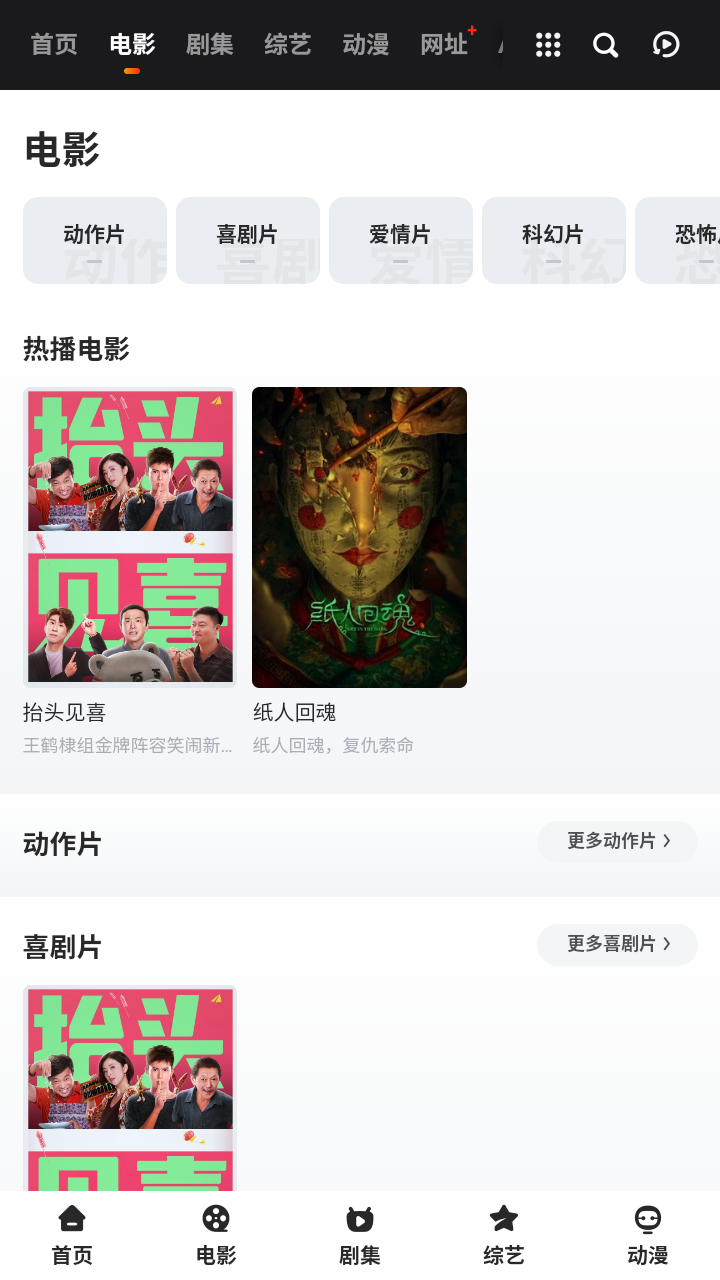Open the 抬头见喜 movie poster
Screen dimensions: 720x1280
point(130,537)
